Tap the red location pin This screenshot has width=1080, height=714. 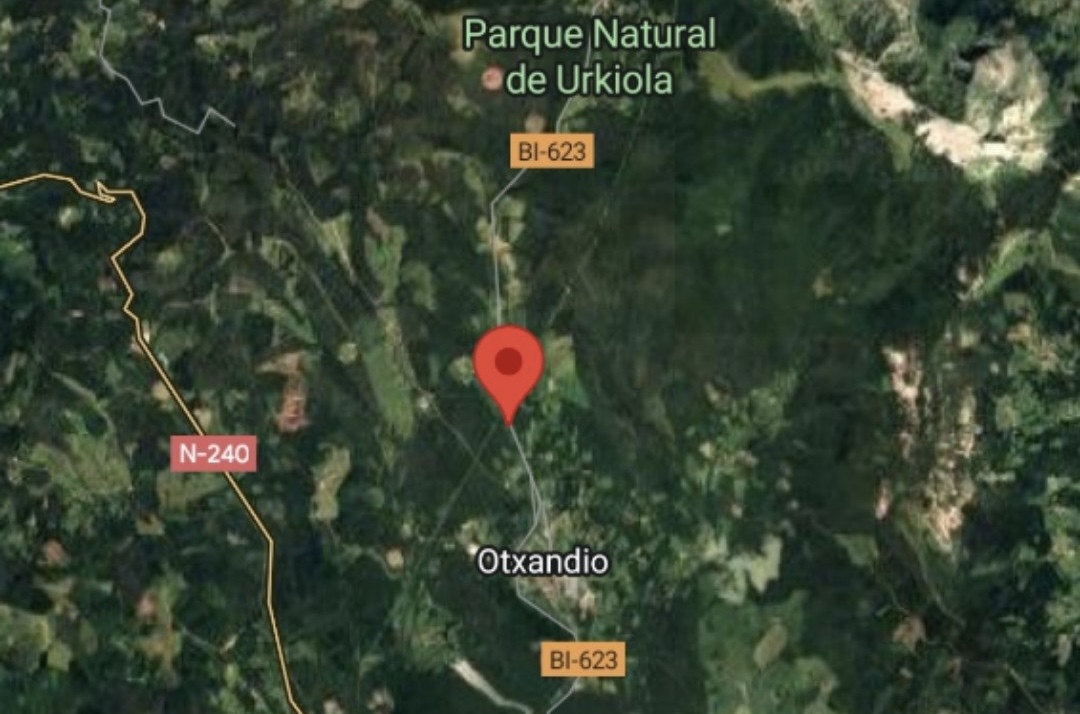[508, 368]
